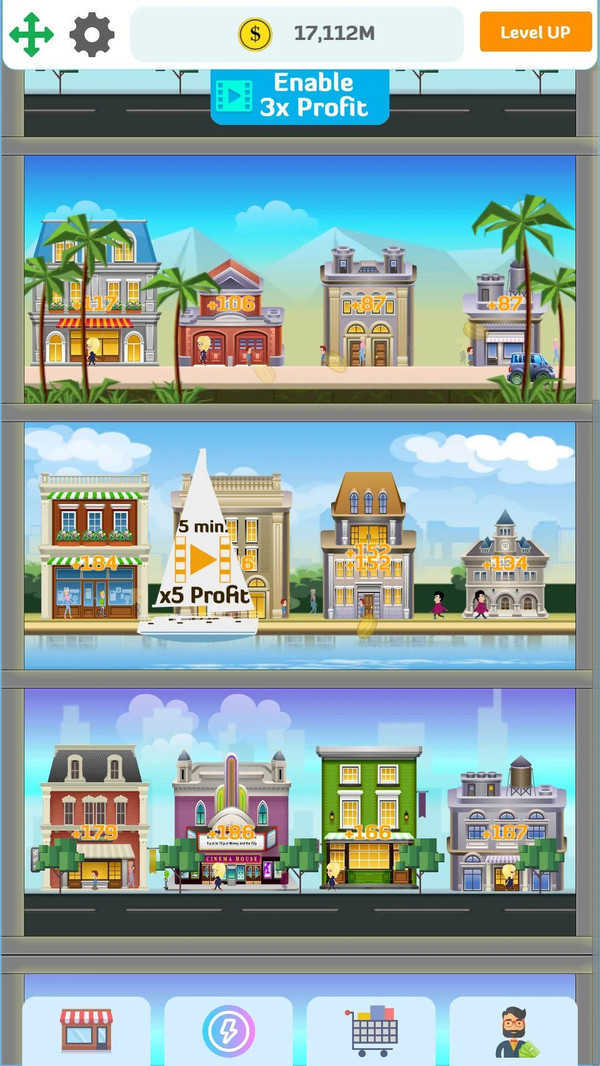Tap the water tower building +187

pos(505,825)
